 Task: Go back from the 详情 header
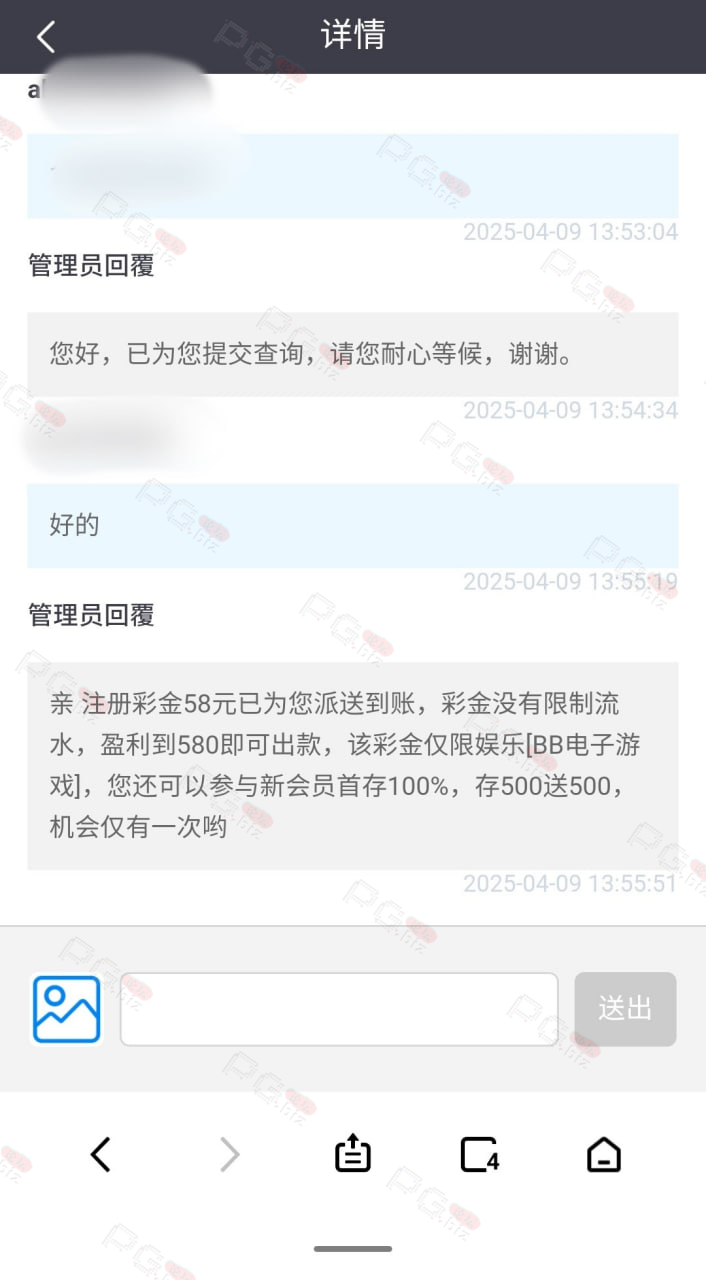click(x=45, y=37)
